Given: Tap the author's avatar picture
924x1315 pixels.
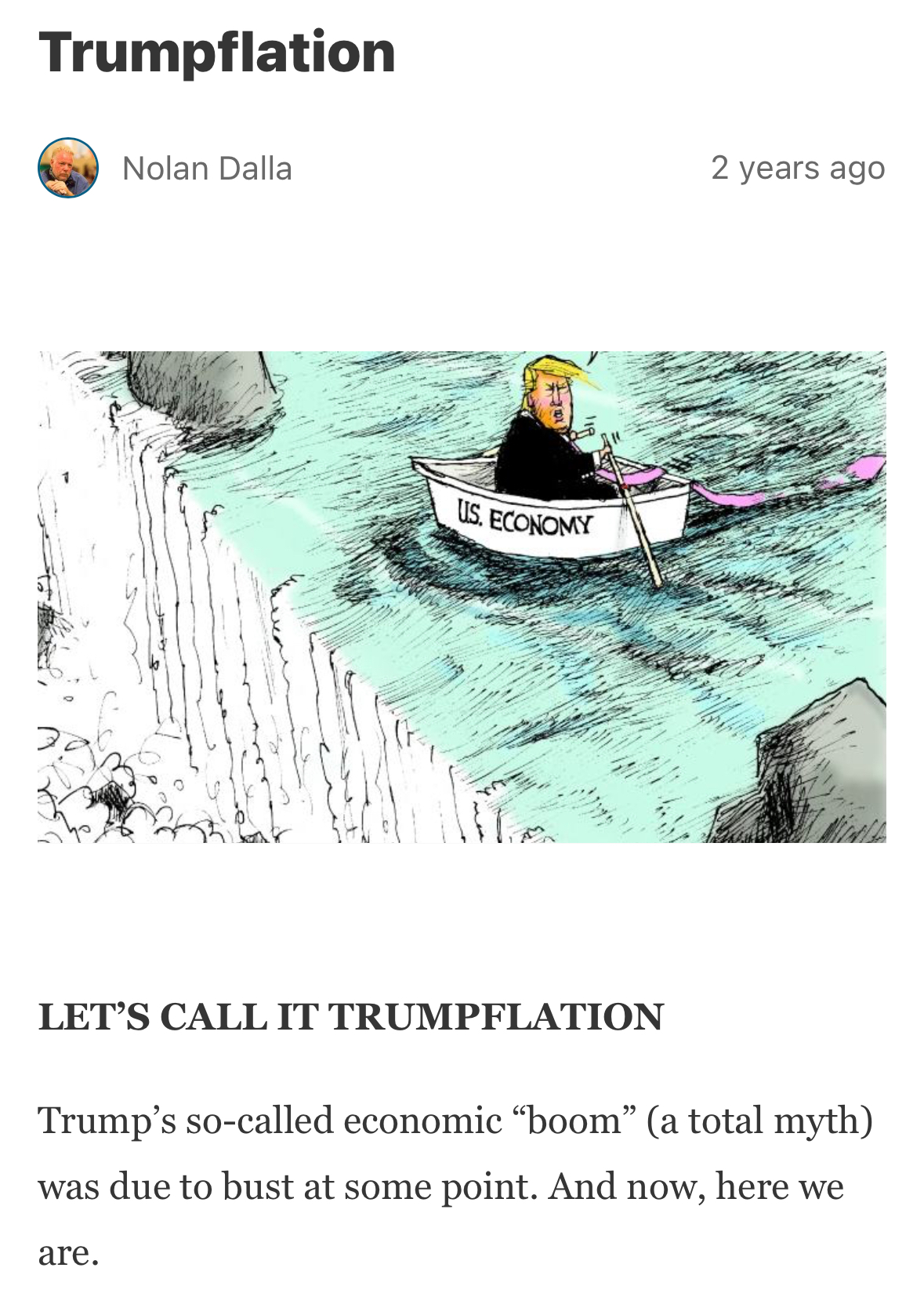Looking at the screenshot, I should click(x=68, y=168).
